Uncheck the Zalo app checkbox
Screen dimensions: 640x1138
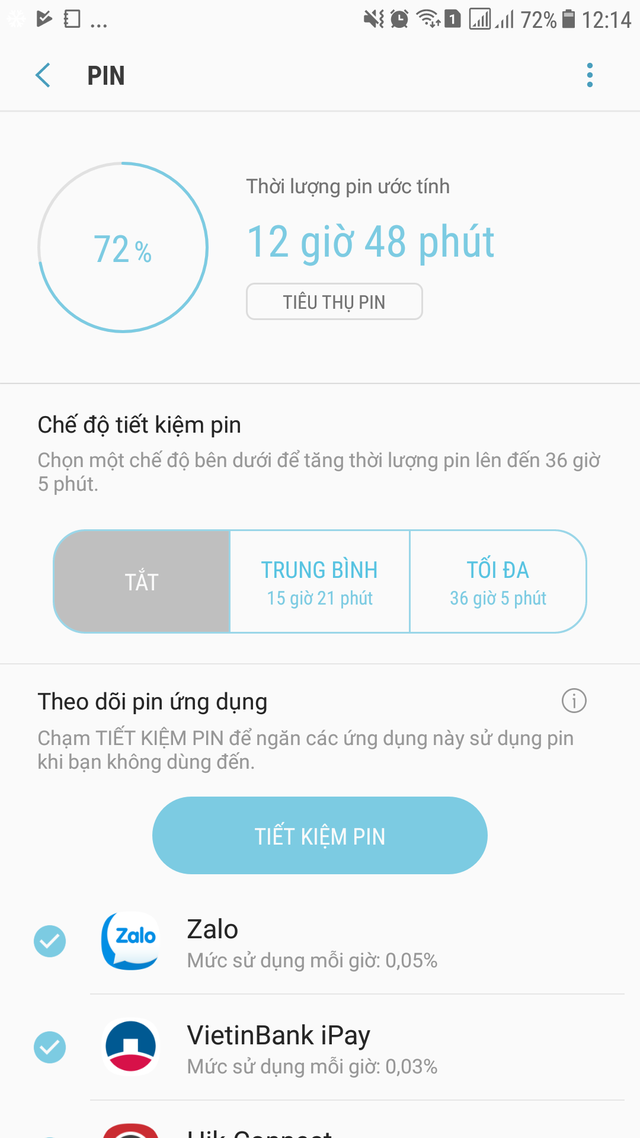[x=50, y=941]
